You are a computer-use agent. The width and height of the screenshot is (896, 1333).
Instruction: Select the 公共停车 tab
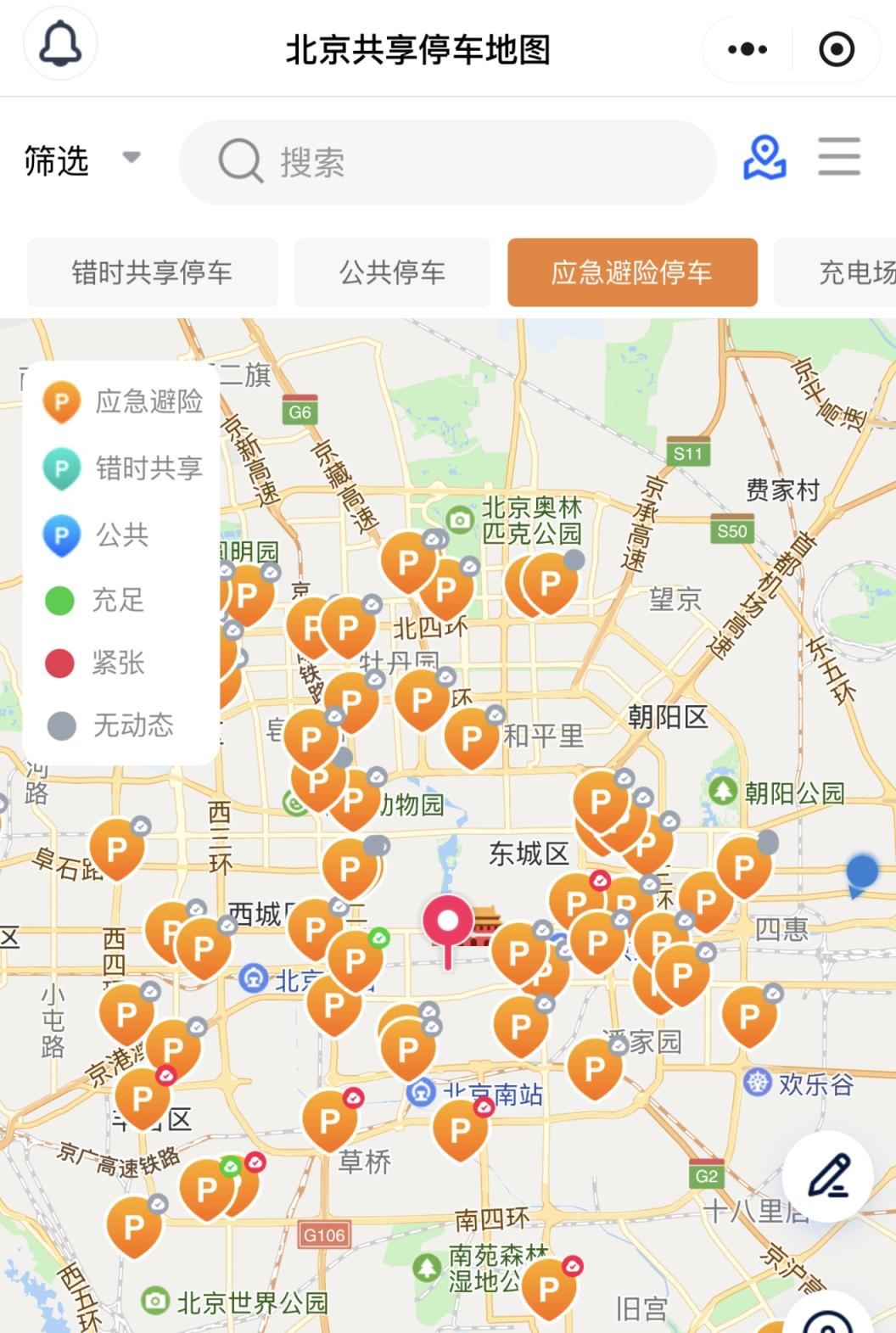392,272
